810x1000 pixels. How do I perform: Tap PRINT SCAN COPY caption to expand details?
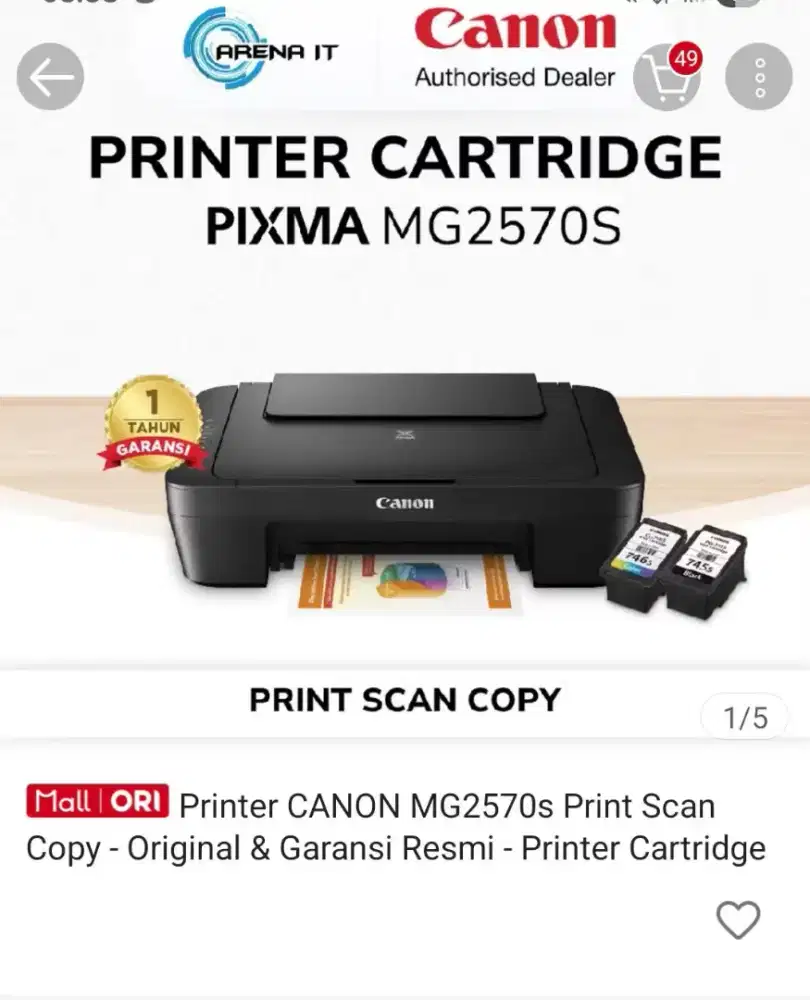[405, 699]
